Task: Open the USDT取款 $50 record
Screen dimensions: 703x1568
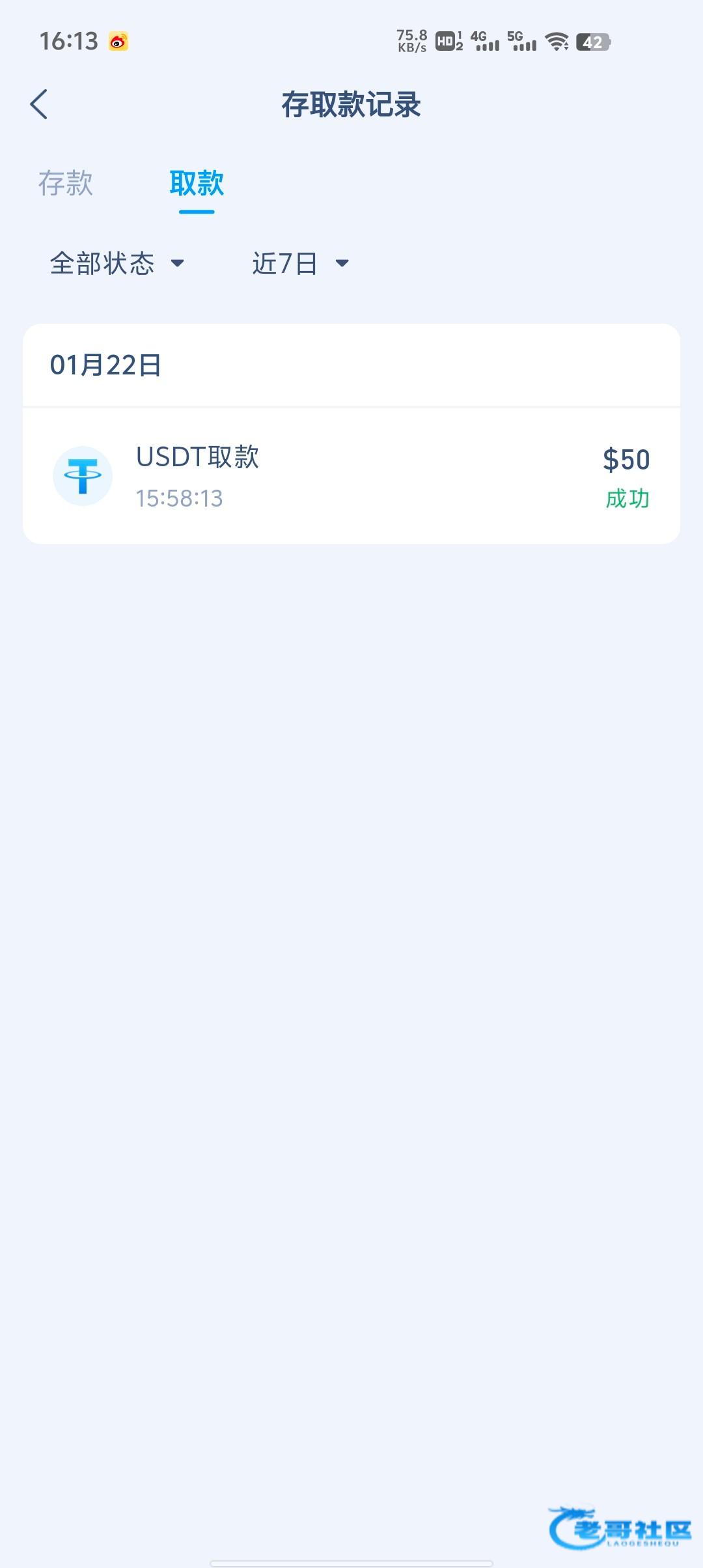Action: click(351, 477)
